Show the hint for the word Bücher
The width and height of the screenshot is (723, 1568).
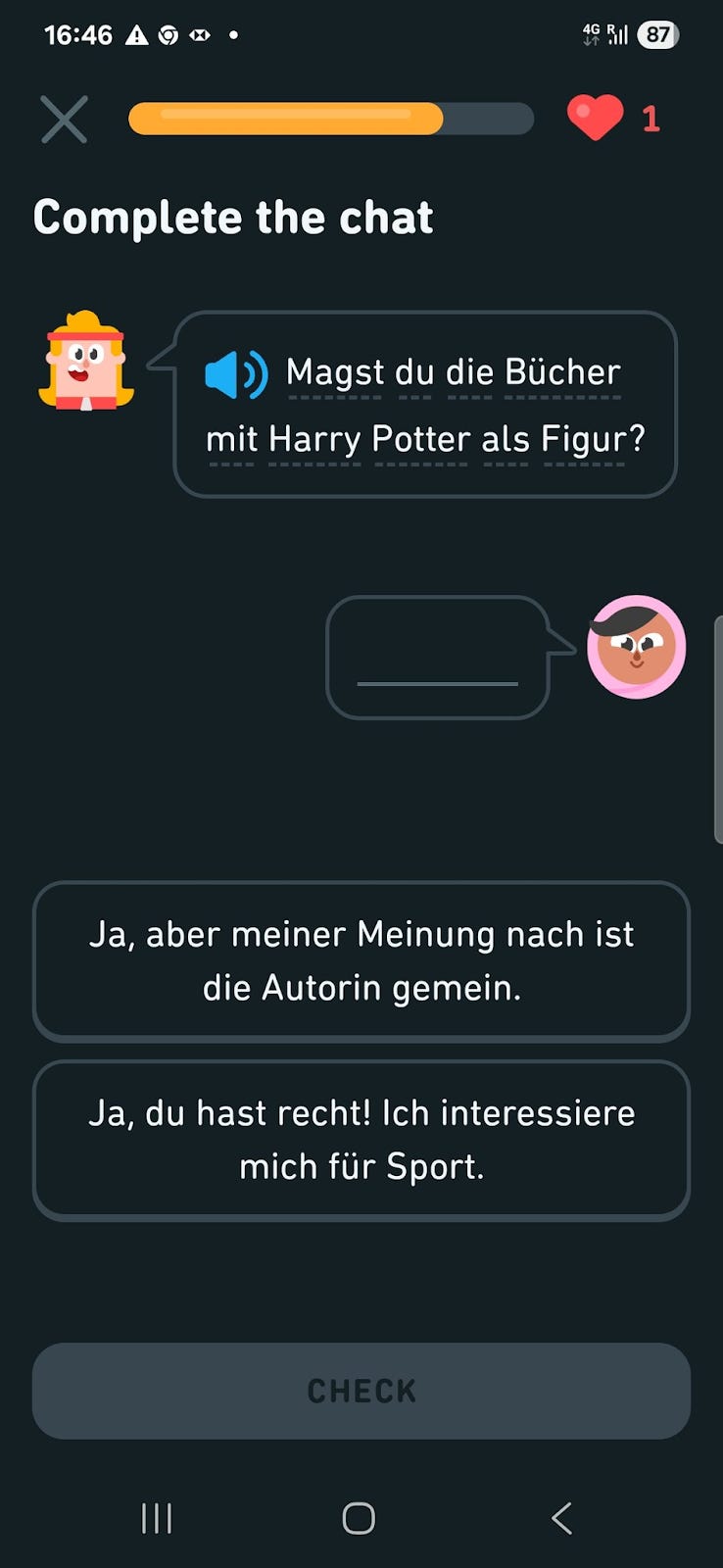(x=562, y=373)
